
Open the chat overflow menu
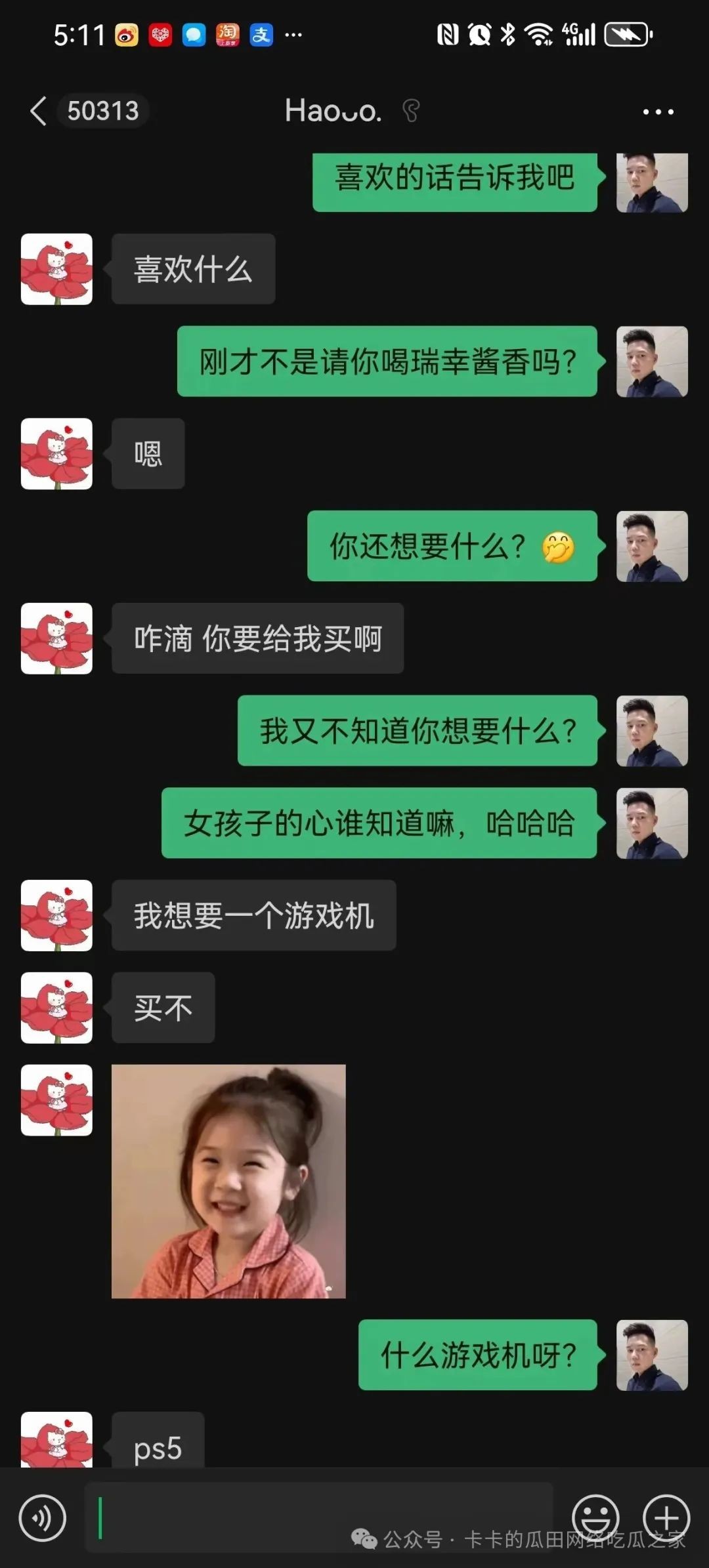[658, 112]
